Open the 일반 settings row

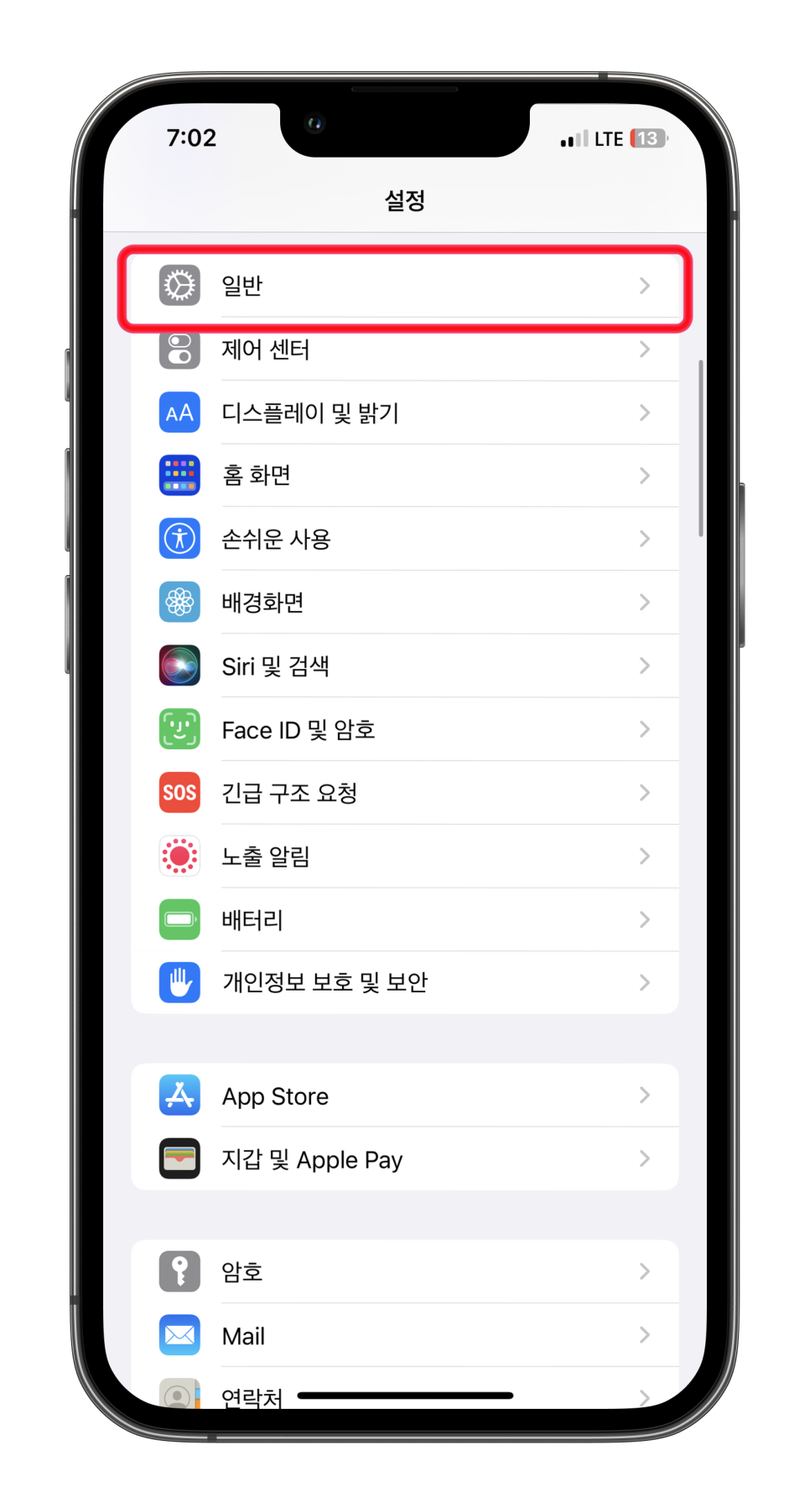(x=405, y=286)
